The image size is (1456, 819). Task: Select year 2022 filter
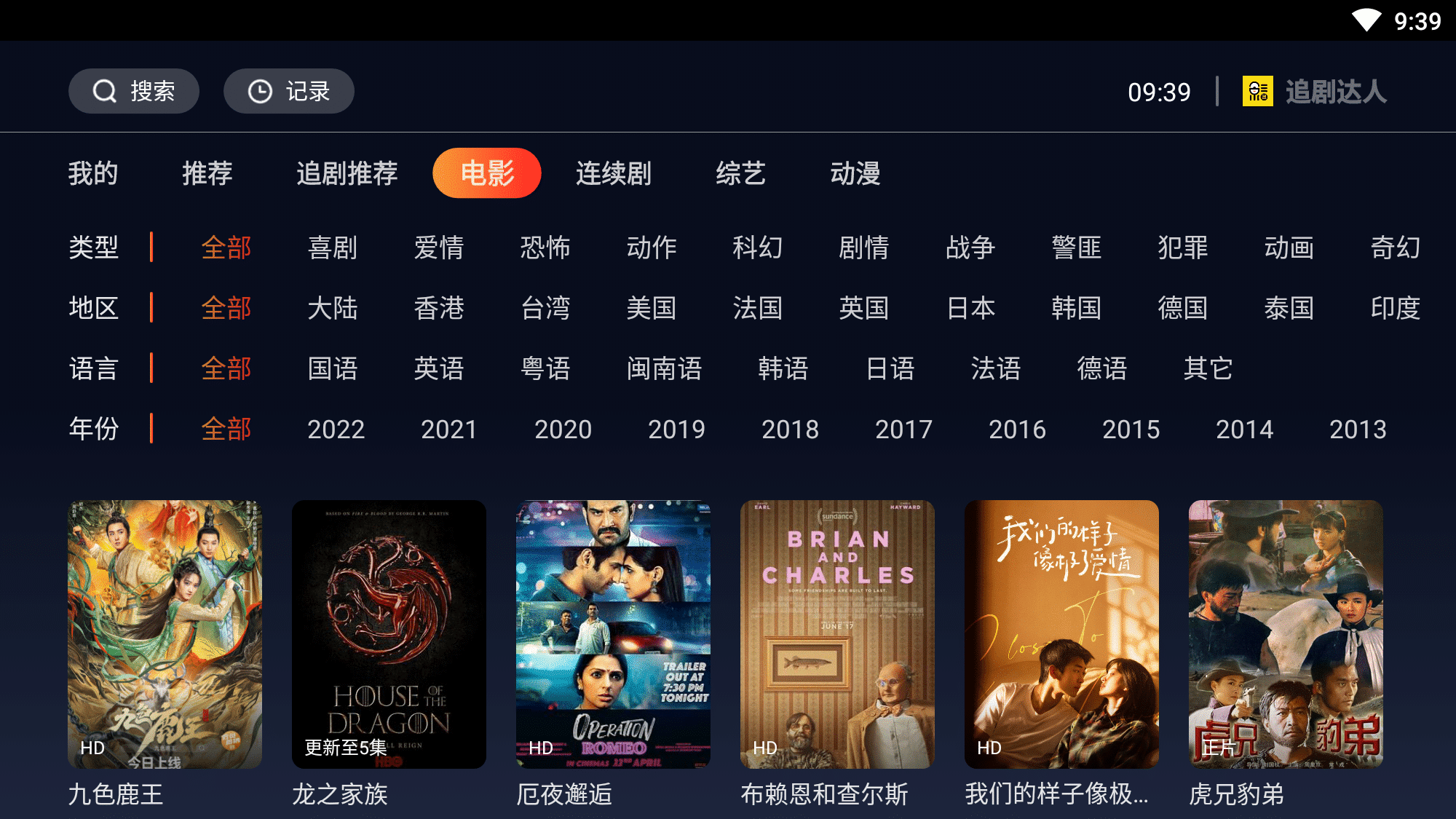[x=336, y=429]
